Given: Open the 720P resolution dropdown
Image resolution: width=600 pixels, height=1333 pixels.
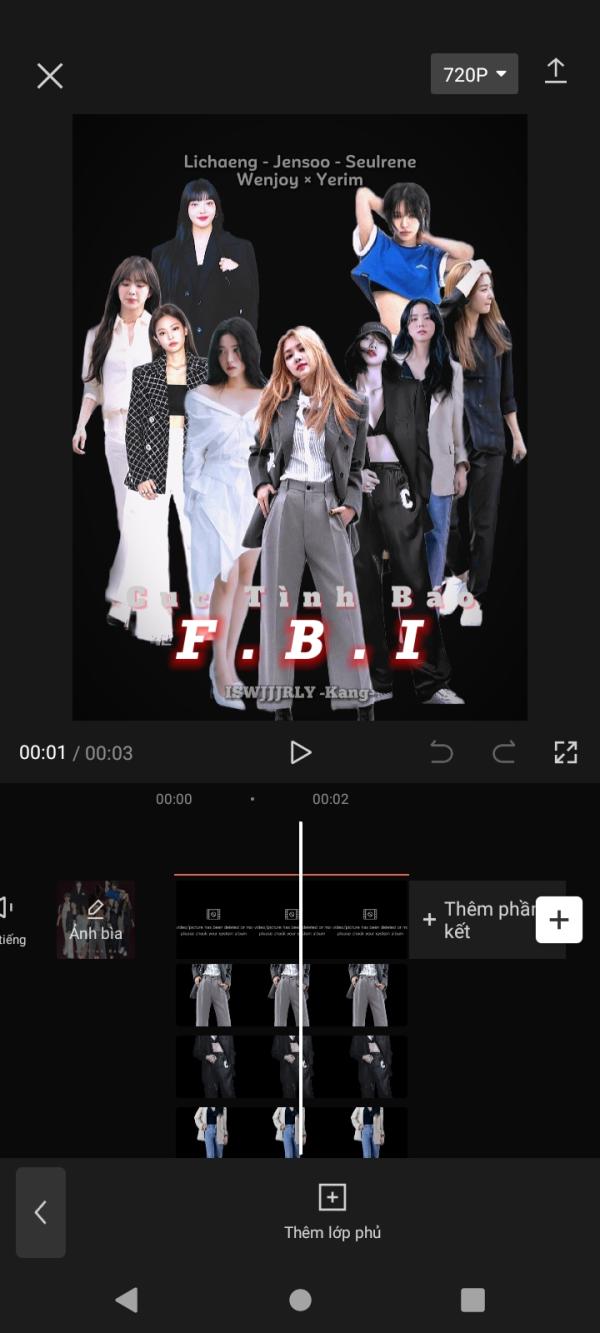Looking at the screenshot, I should click(x=474, y=74).
